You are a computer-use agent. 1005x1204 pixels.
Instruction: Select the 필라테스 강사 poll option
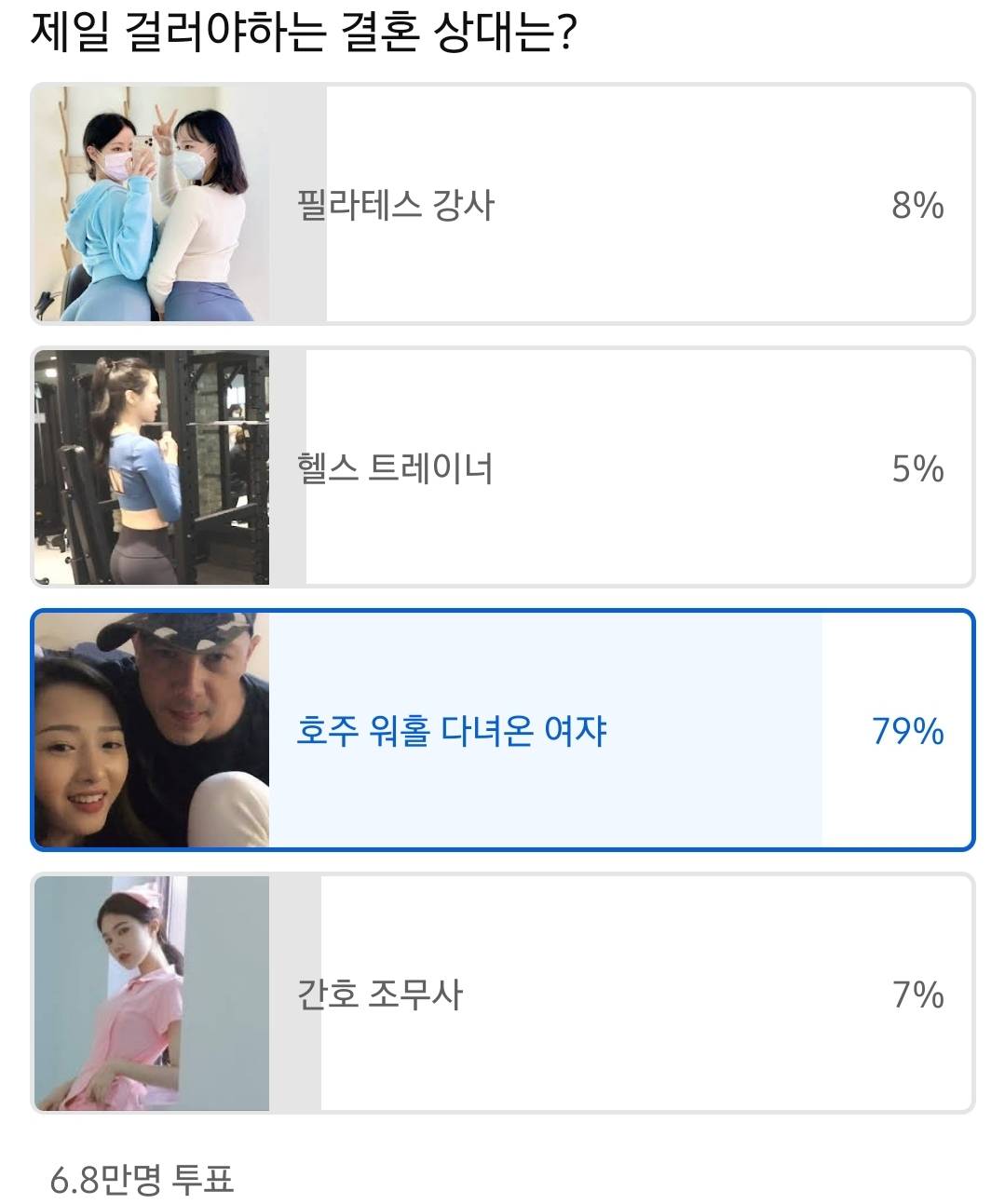point(503,205)
